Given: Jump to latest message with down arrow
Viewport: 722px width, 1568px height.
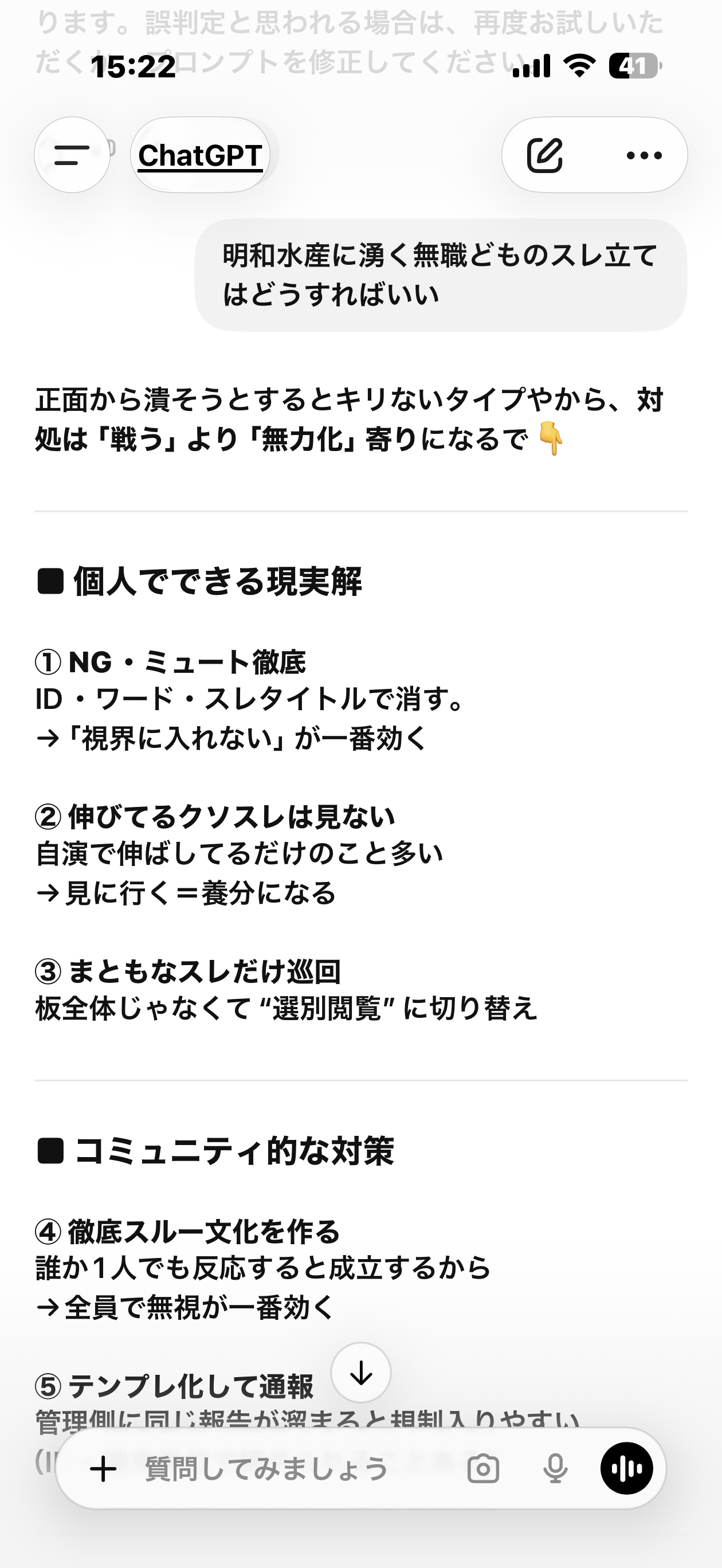Looking at the screenshot, I should (361, 1373).
